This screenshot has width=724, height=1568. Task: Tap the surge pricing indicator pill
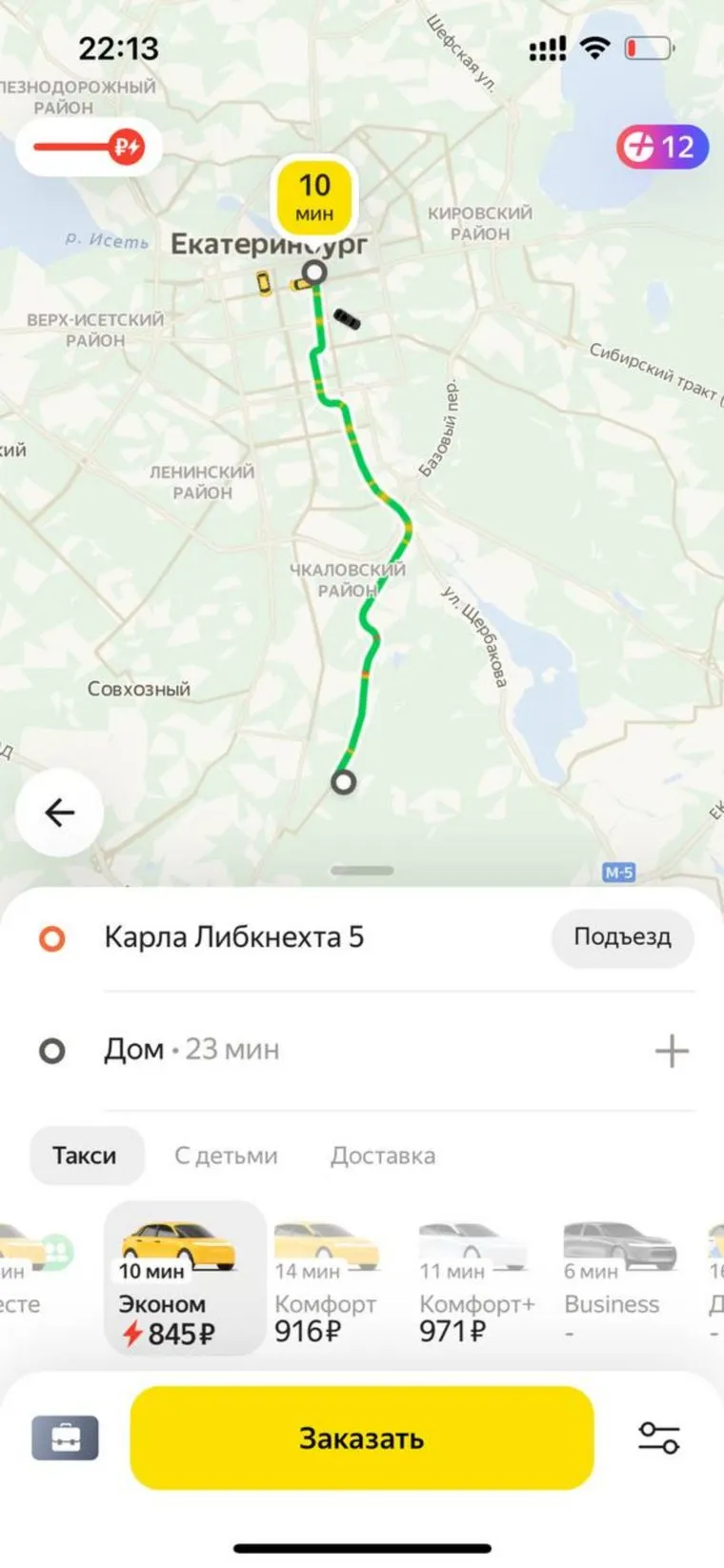[89, 148]
